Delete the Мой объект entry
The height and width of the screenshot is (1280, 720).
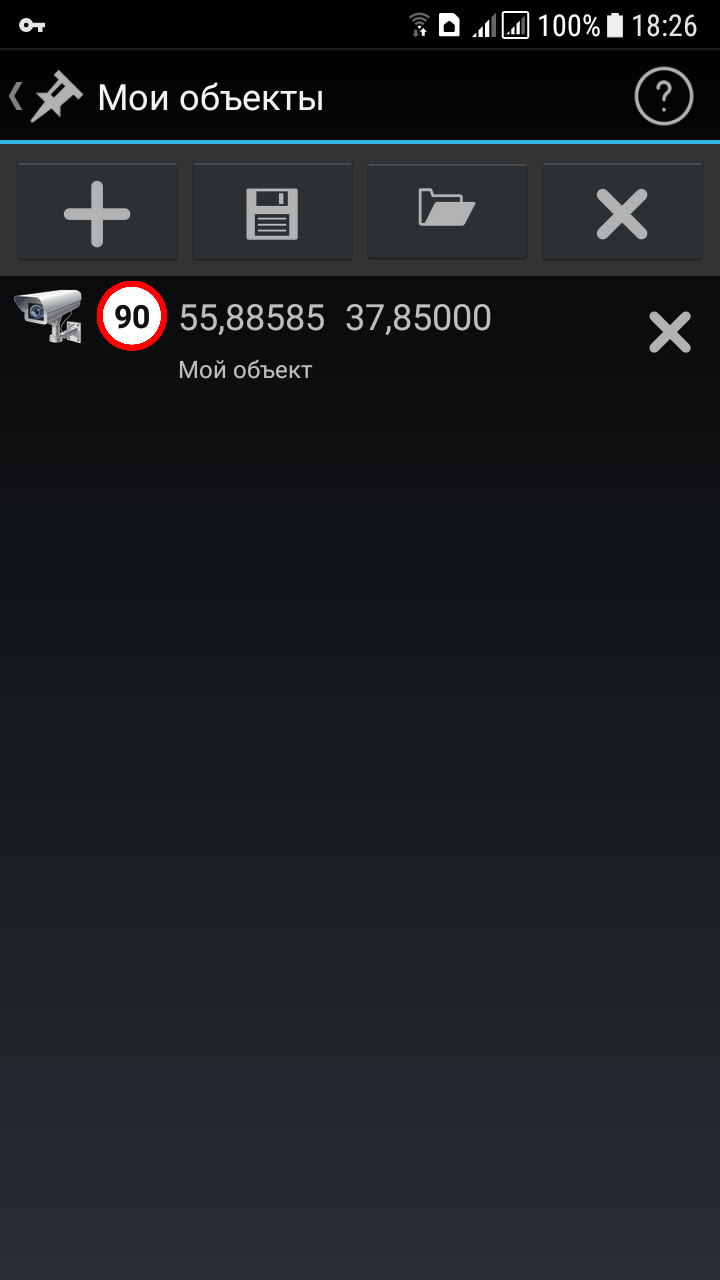click(x=669, y=333)
